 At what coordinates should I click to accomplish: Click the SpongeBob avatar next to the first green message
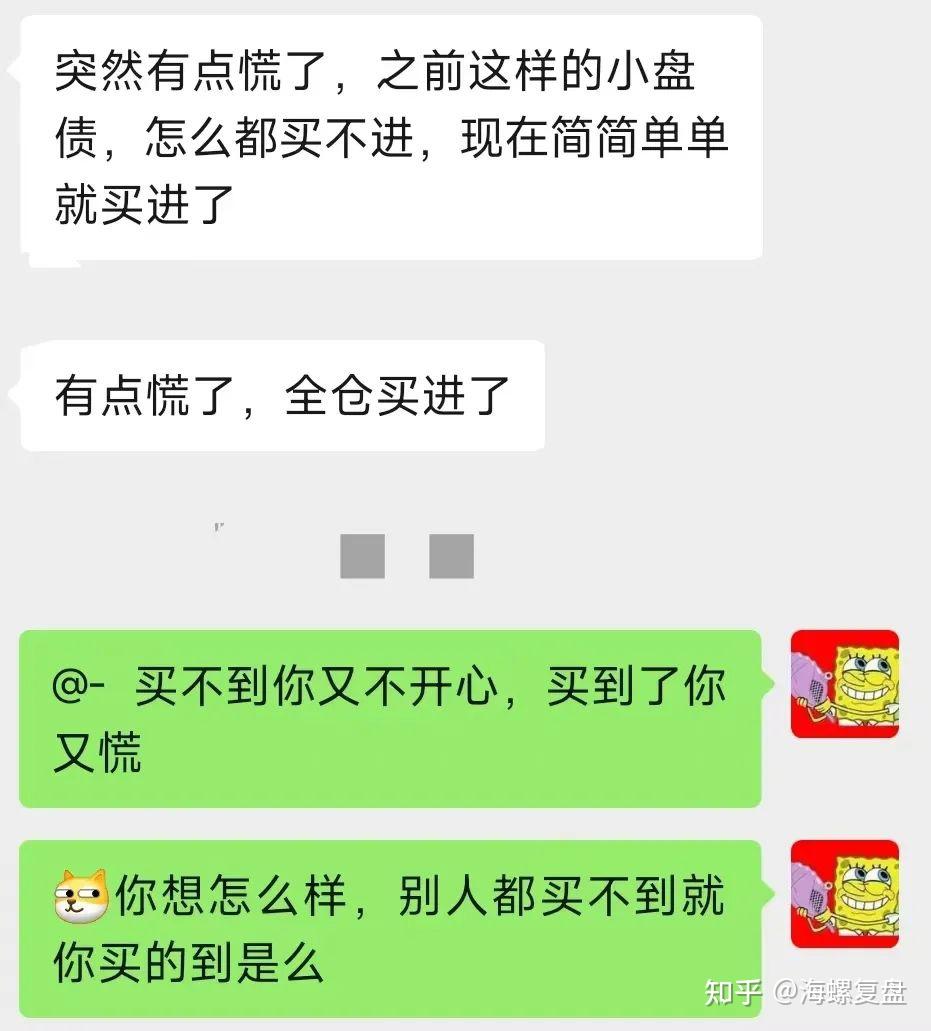click(x=844, y=686)
